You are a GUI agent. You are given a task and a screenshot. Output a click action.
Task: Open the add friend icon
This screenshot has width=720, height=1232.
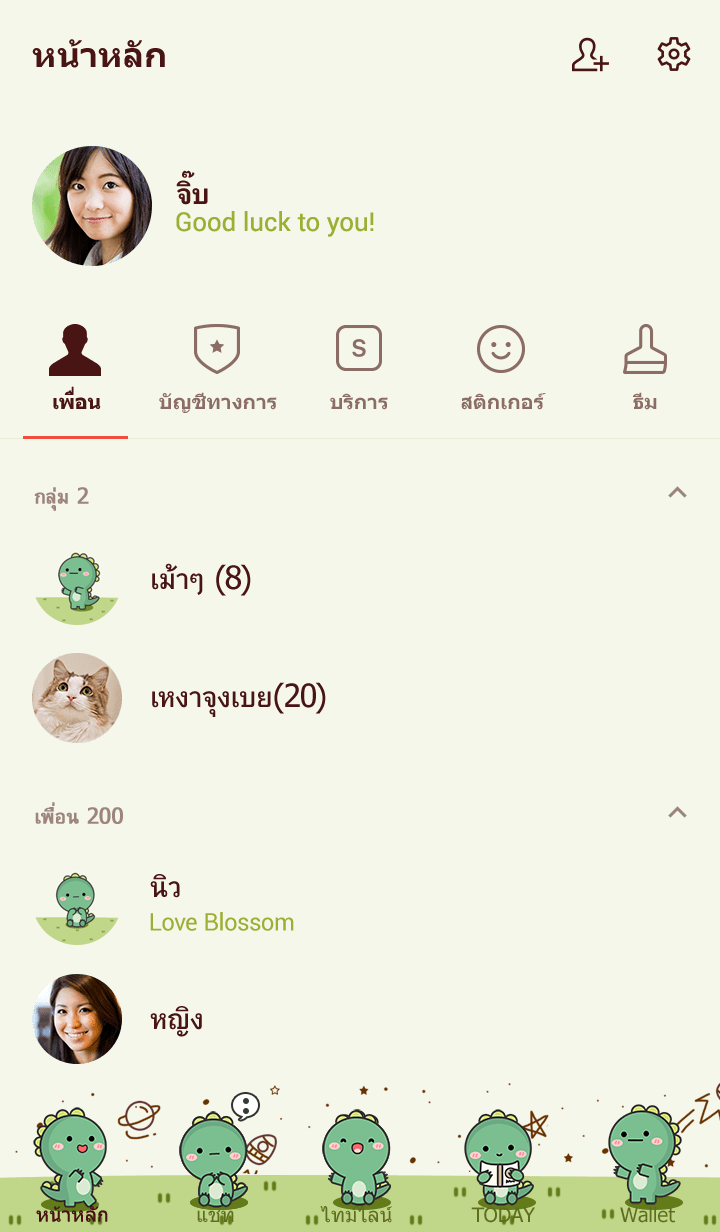coord(590,55)
